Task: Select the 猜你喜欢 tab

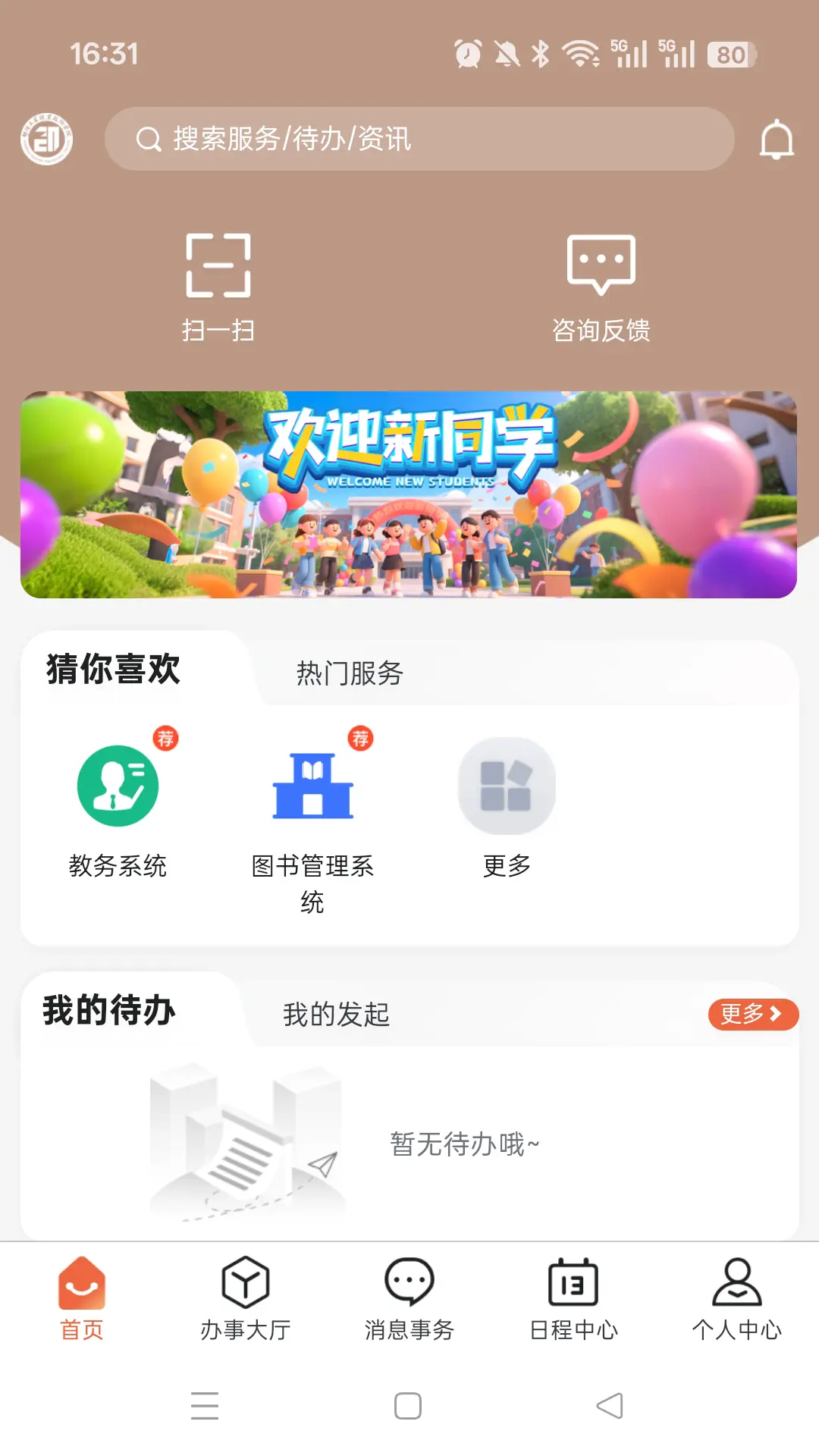Action: point(111,671)
